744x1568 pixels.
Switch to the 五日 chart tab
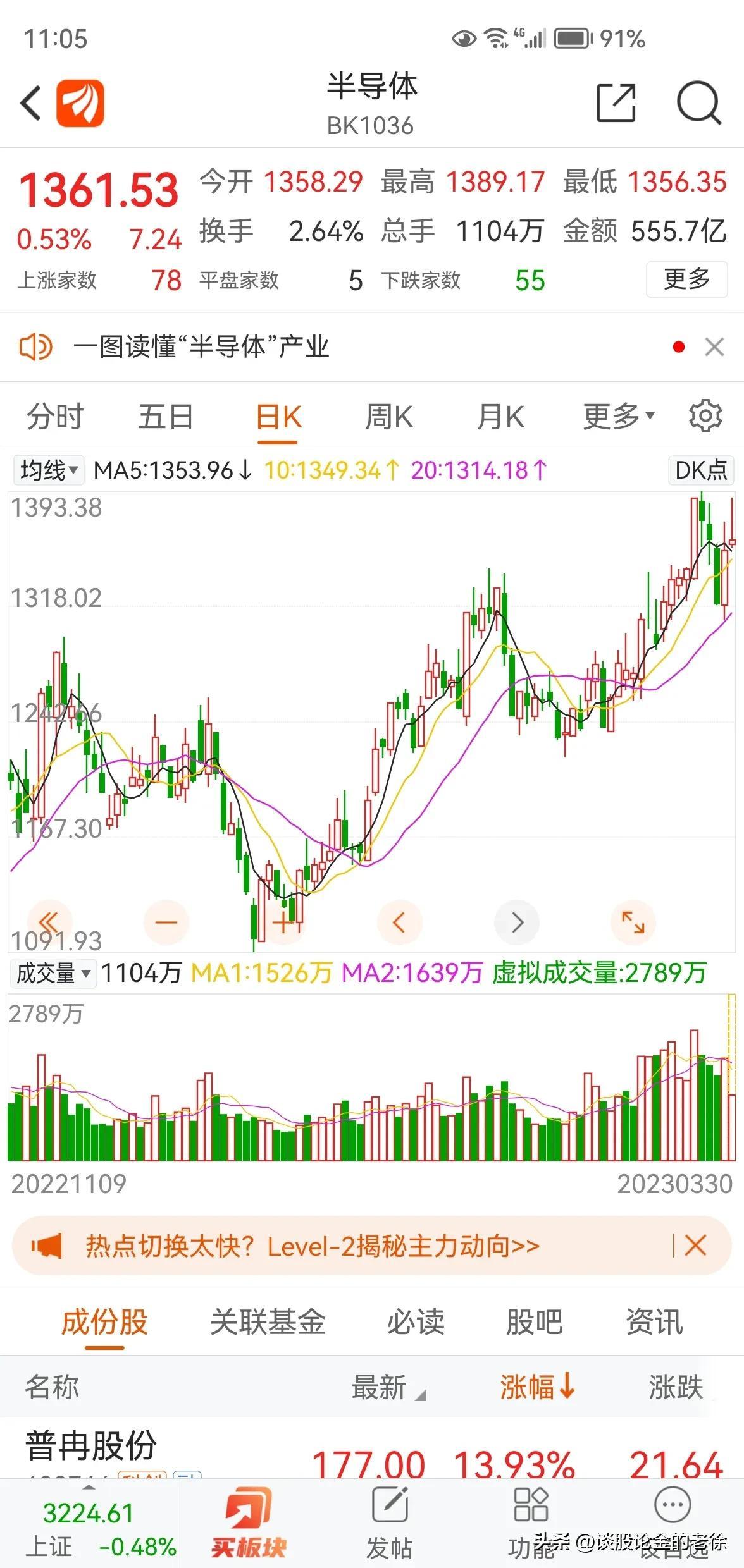click(166, 417)
